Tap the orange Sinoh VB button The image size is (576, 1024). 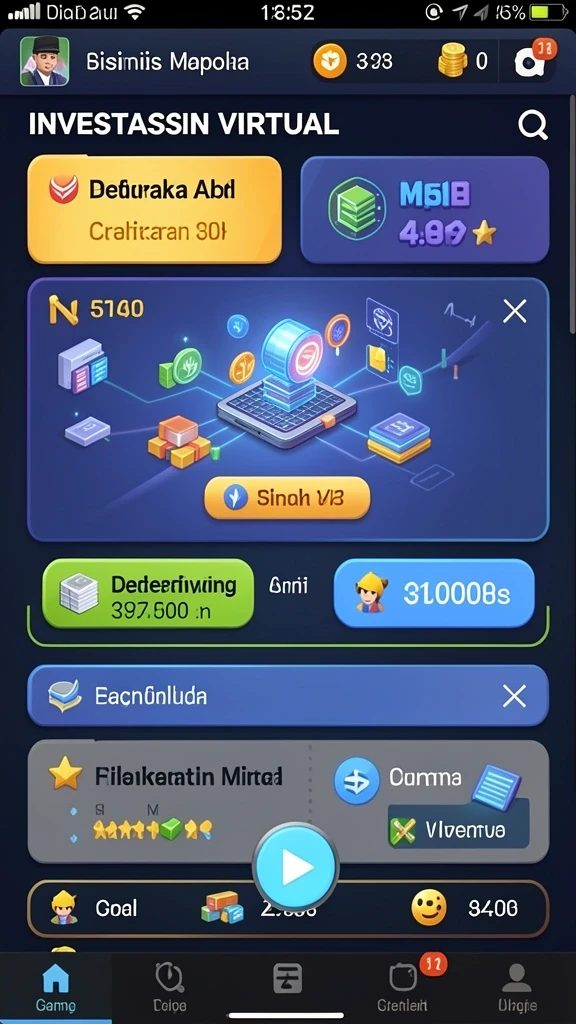[287, 498]
